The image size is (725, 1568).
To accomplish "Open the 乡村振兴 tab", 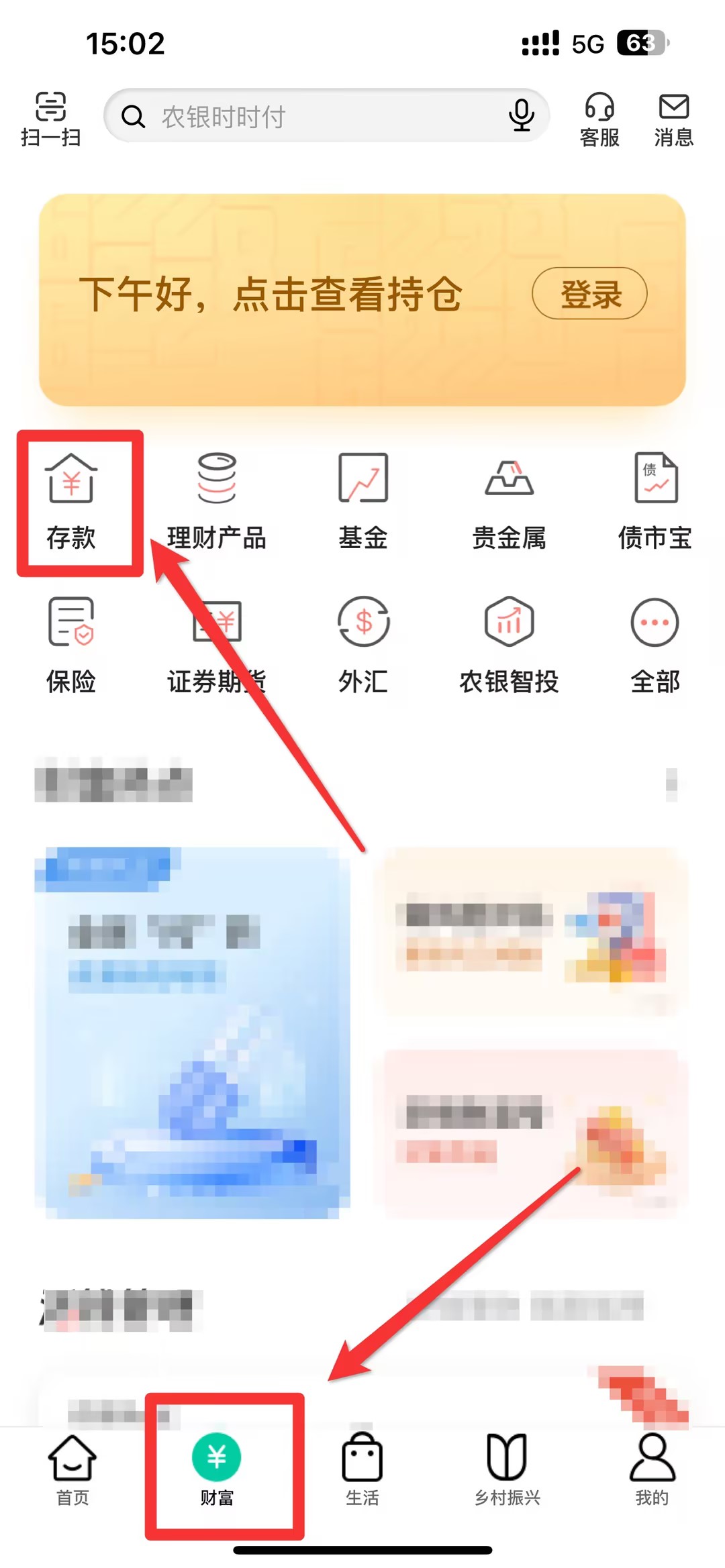I will 507,1469.
